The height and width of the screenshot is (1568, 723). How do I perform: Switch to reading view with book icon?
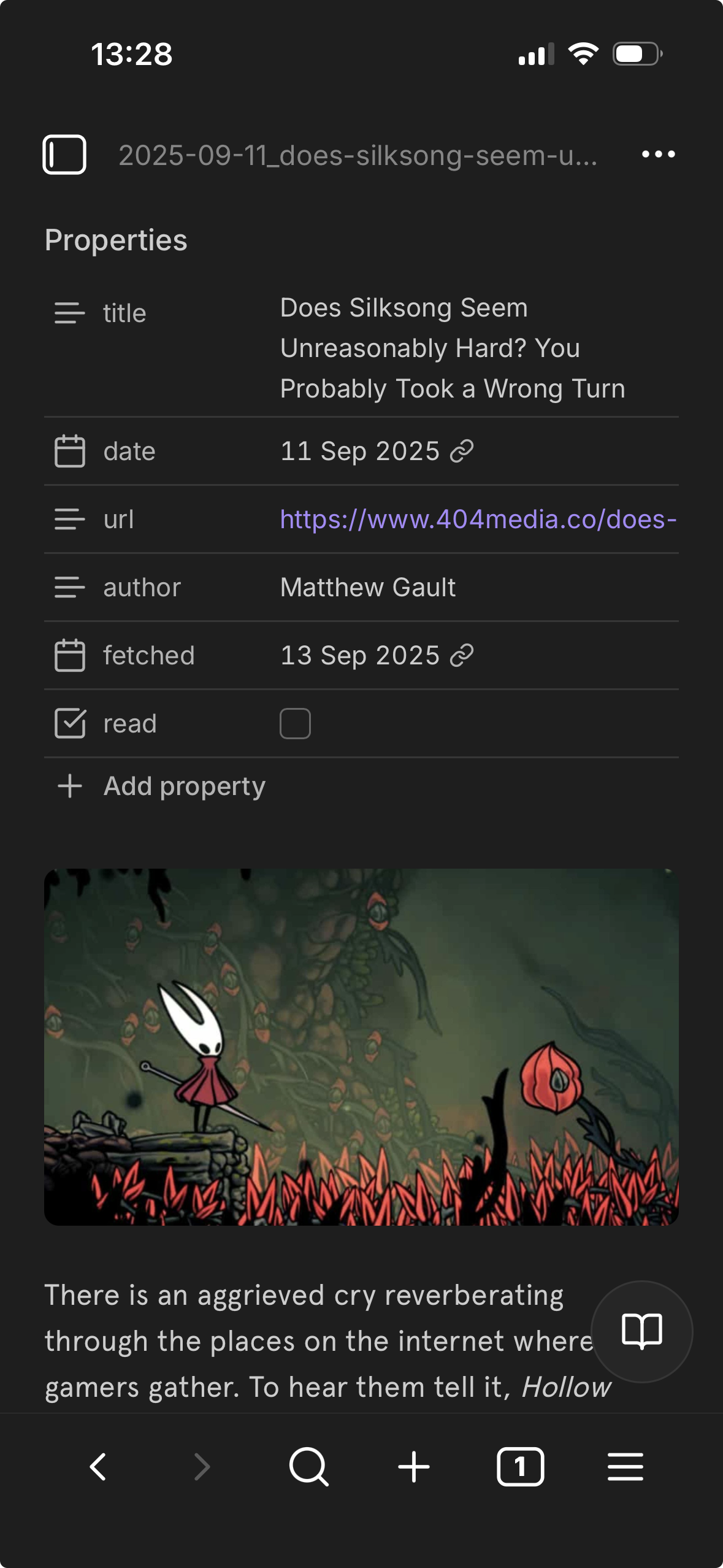coord(641,1331)
